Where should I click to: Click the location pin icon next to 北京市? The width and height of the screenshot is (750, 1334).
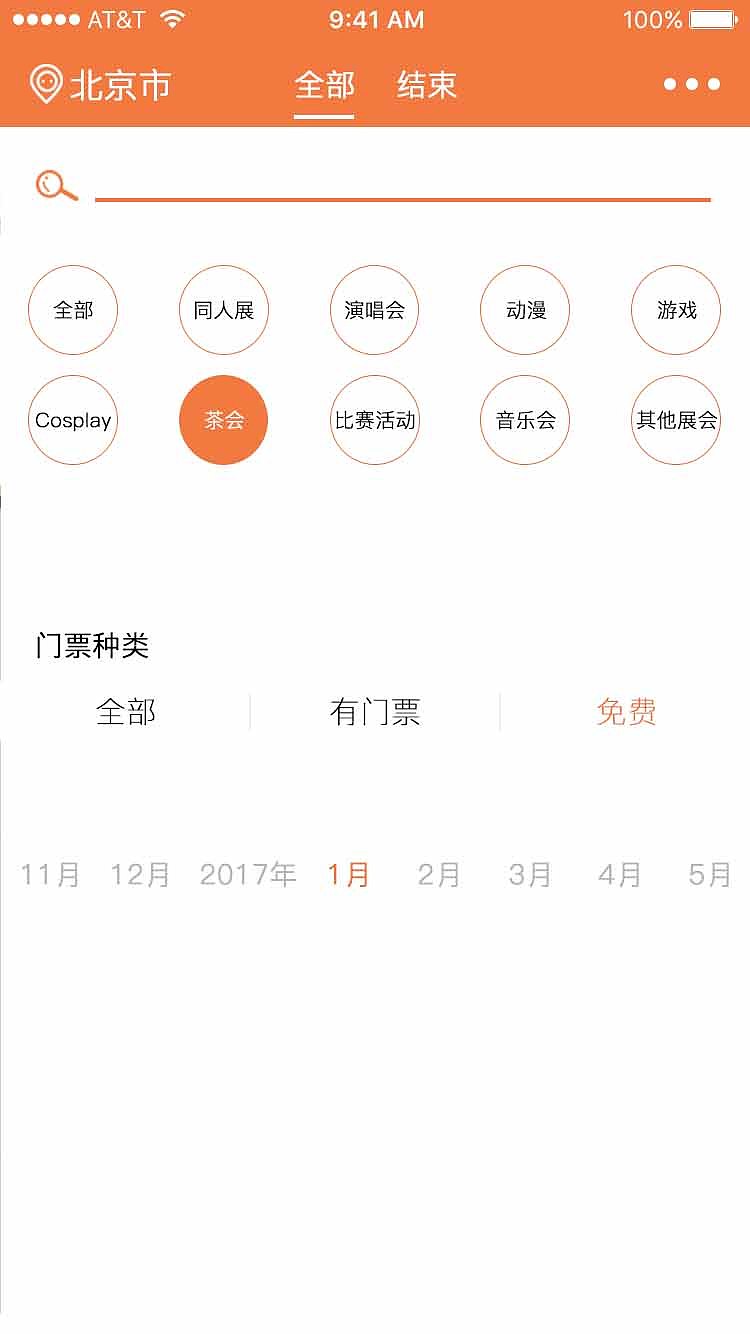45,86
